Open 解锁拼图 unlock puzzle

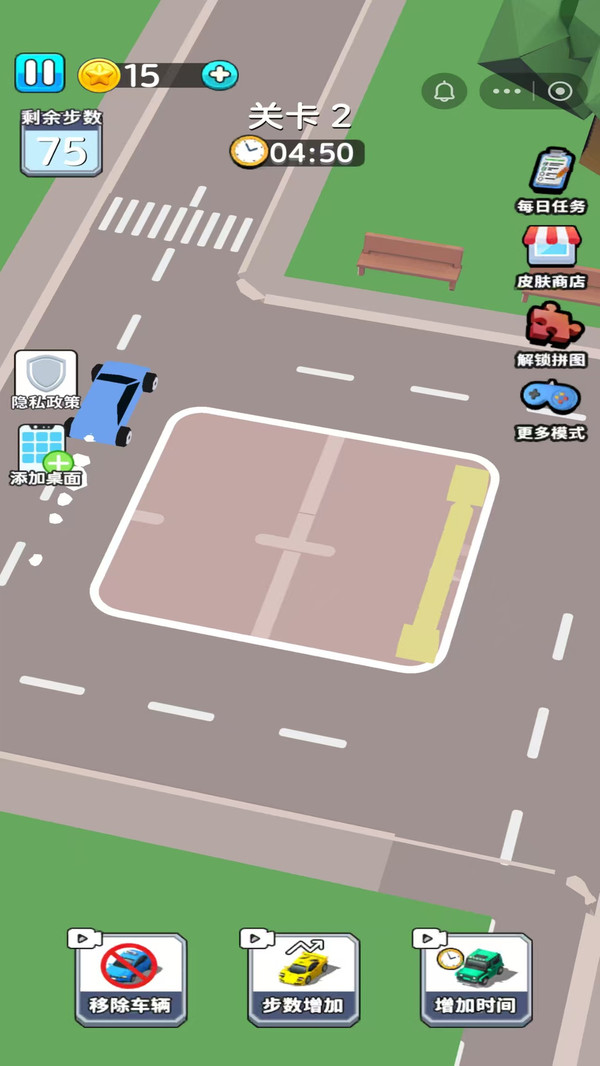[551, 334]
